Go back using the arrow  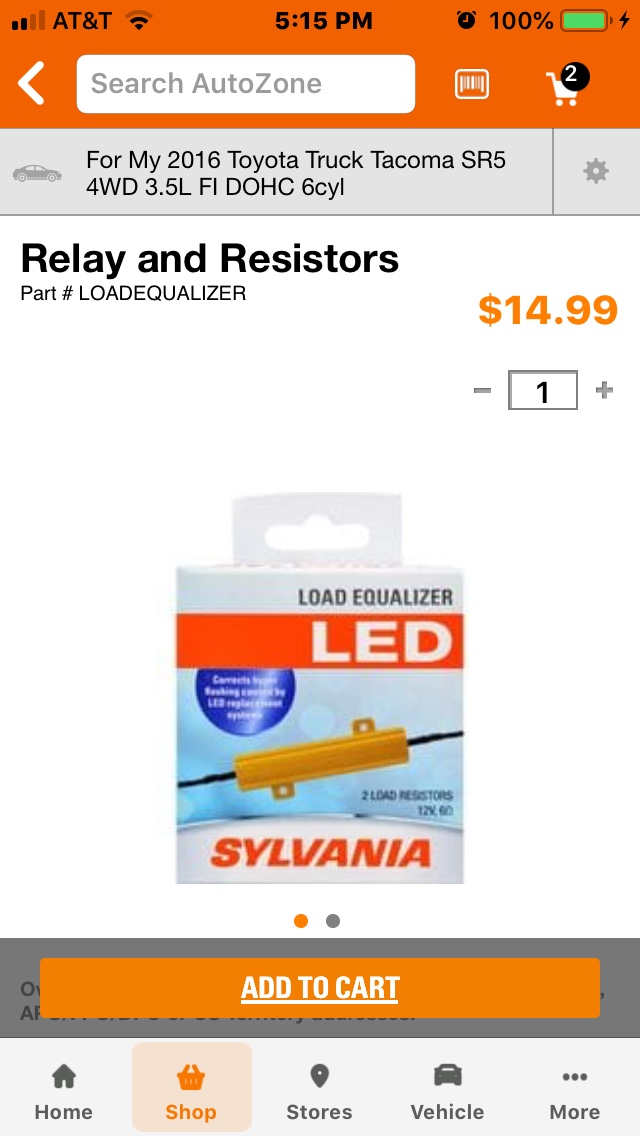click(x=32, y=84)
